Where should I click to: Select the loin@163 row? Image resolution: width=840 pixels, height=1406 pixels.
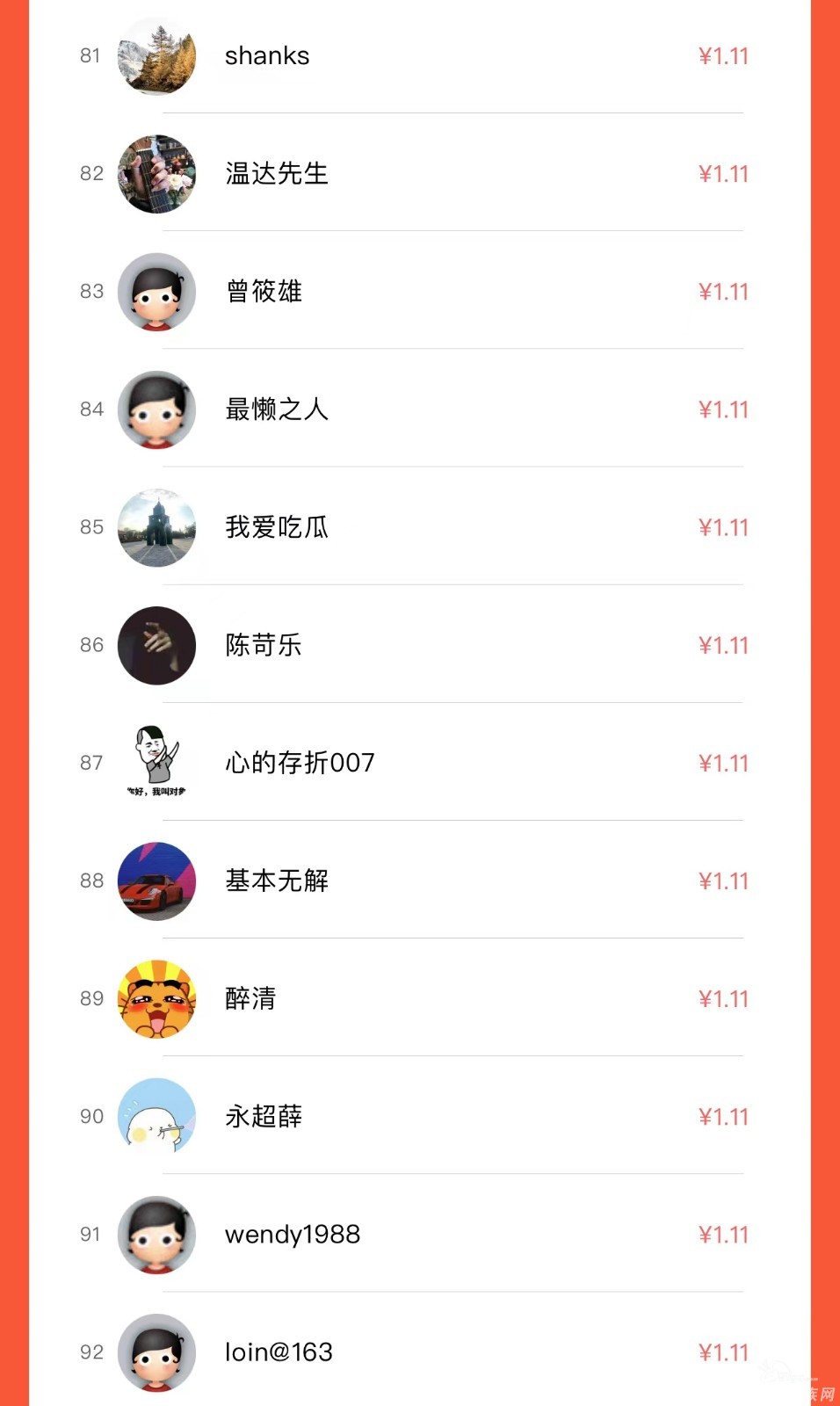pyautogui.click(x=279, y=1352)
